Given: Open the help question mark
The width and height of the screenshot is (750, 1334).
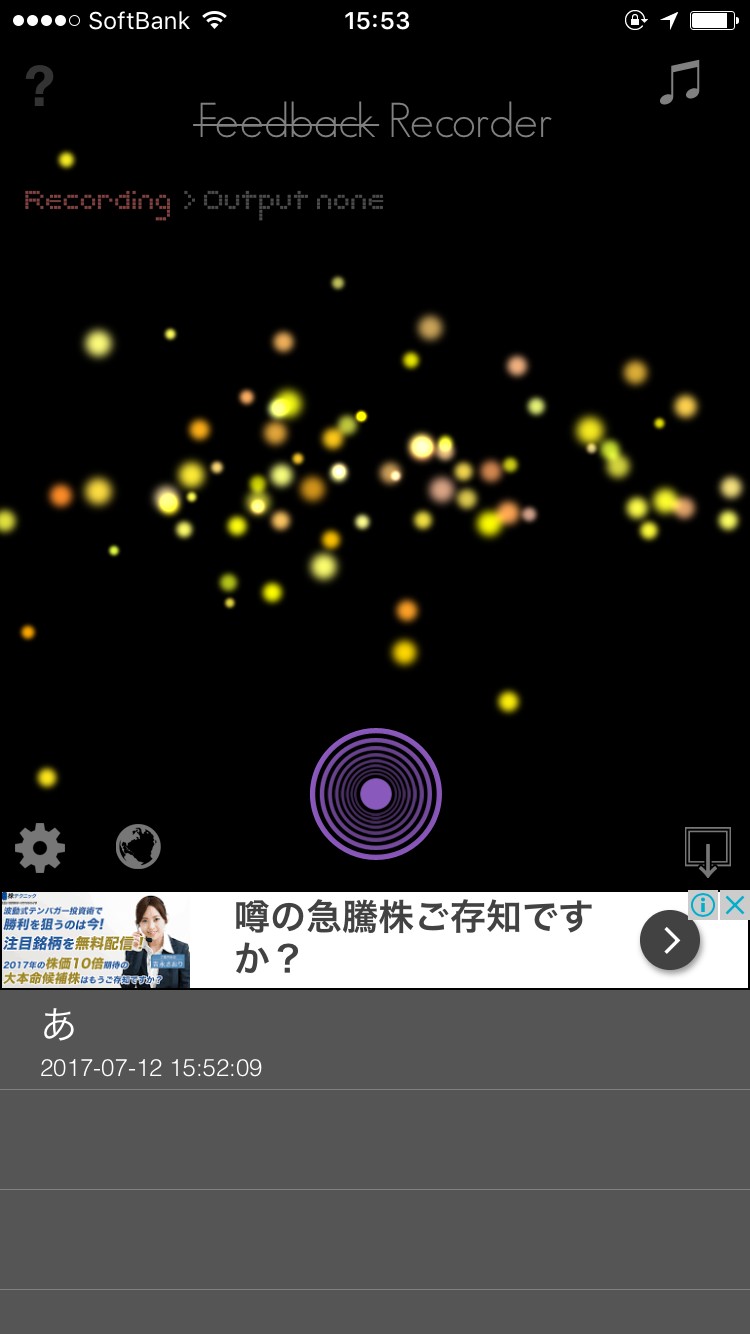Looking at the screenshot, I should pyautogui.click(x=40, y=87).
